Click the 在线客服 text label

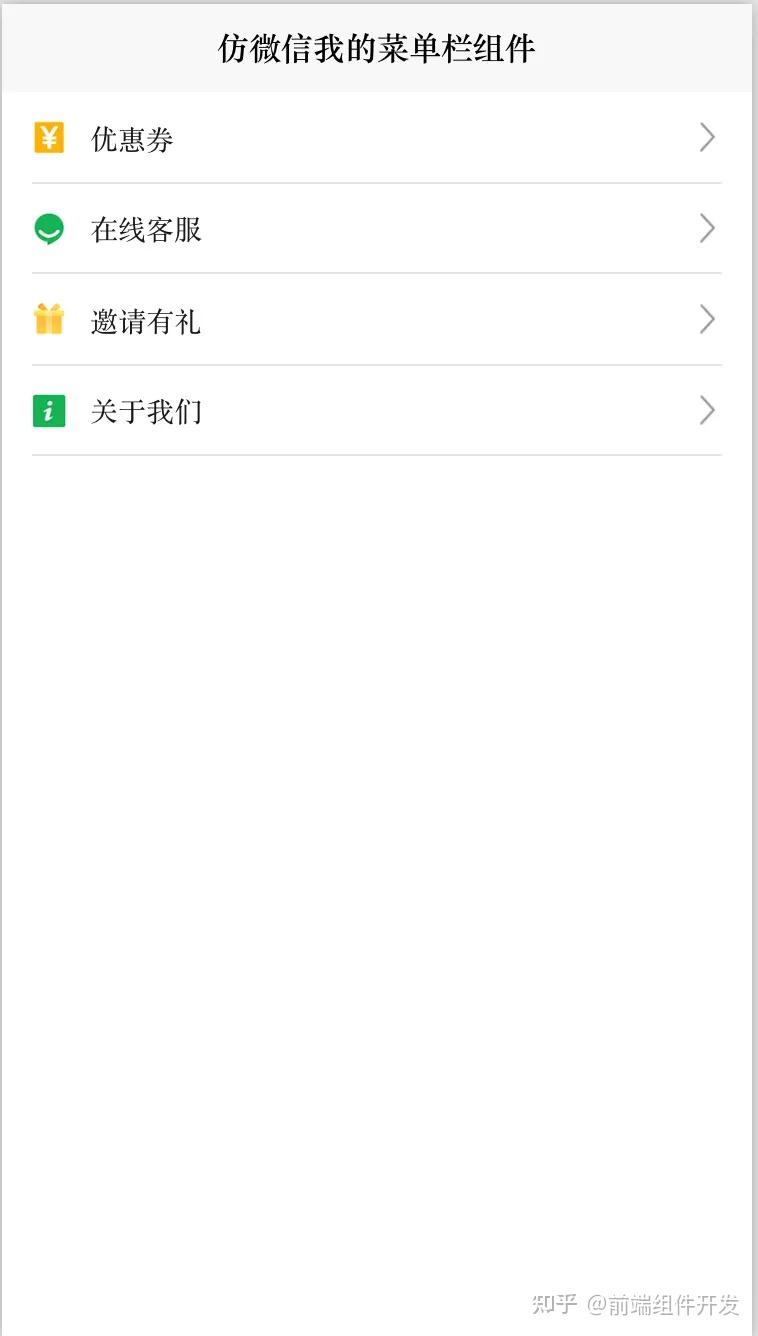click(147, 229)
